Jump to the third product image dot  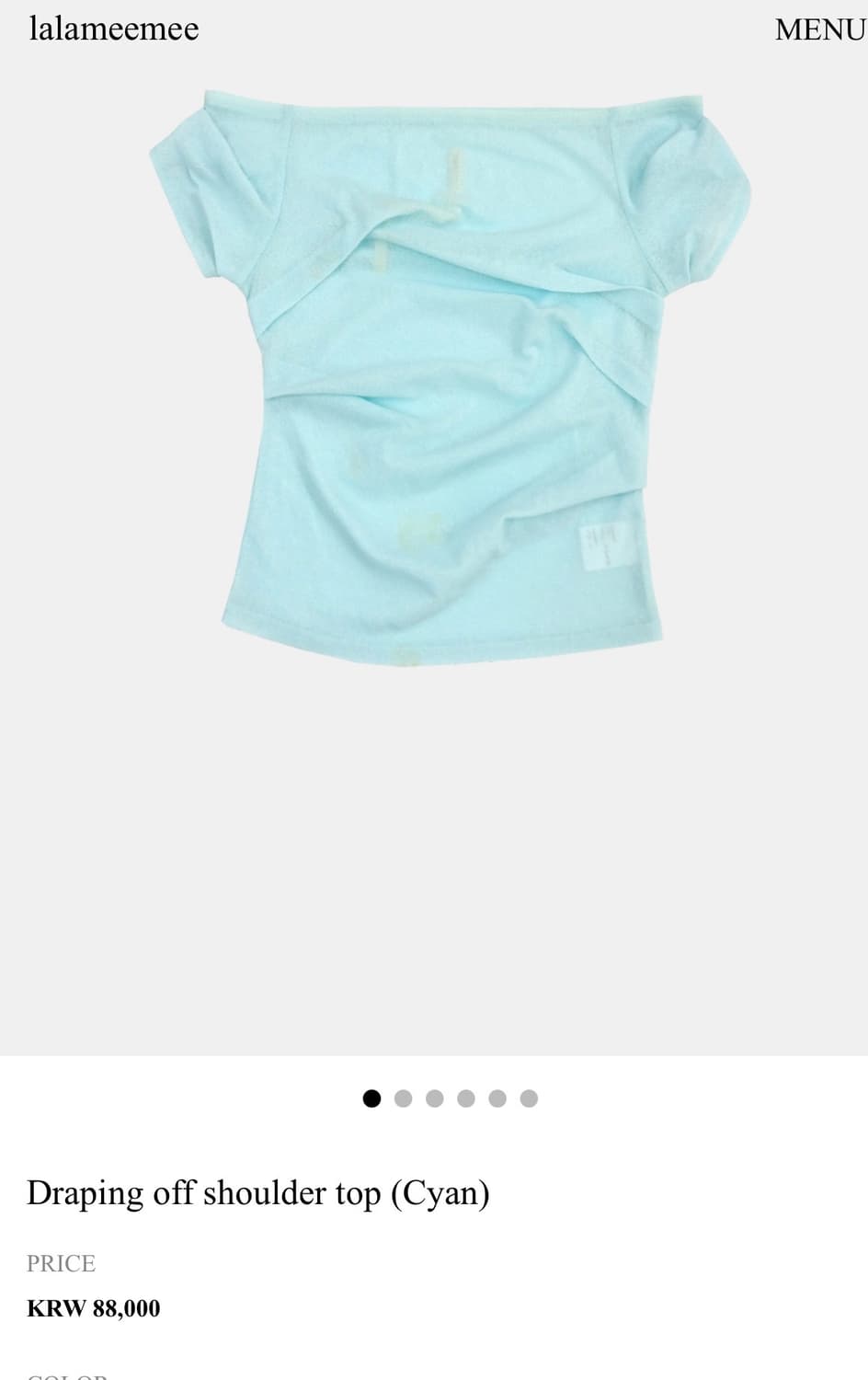(435, 1098)
